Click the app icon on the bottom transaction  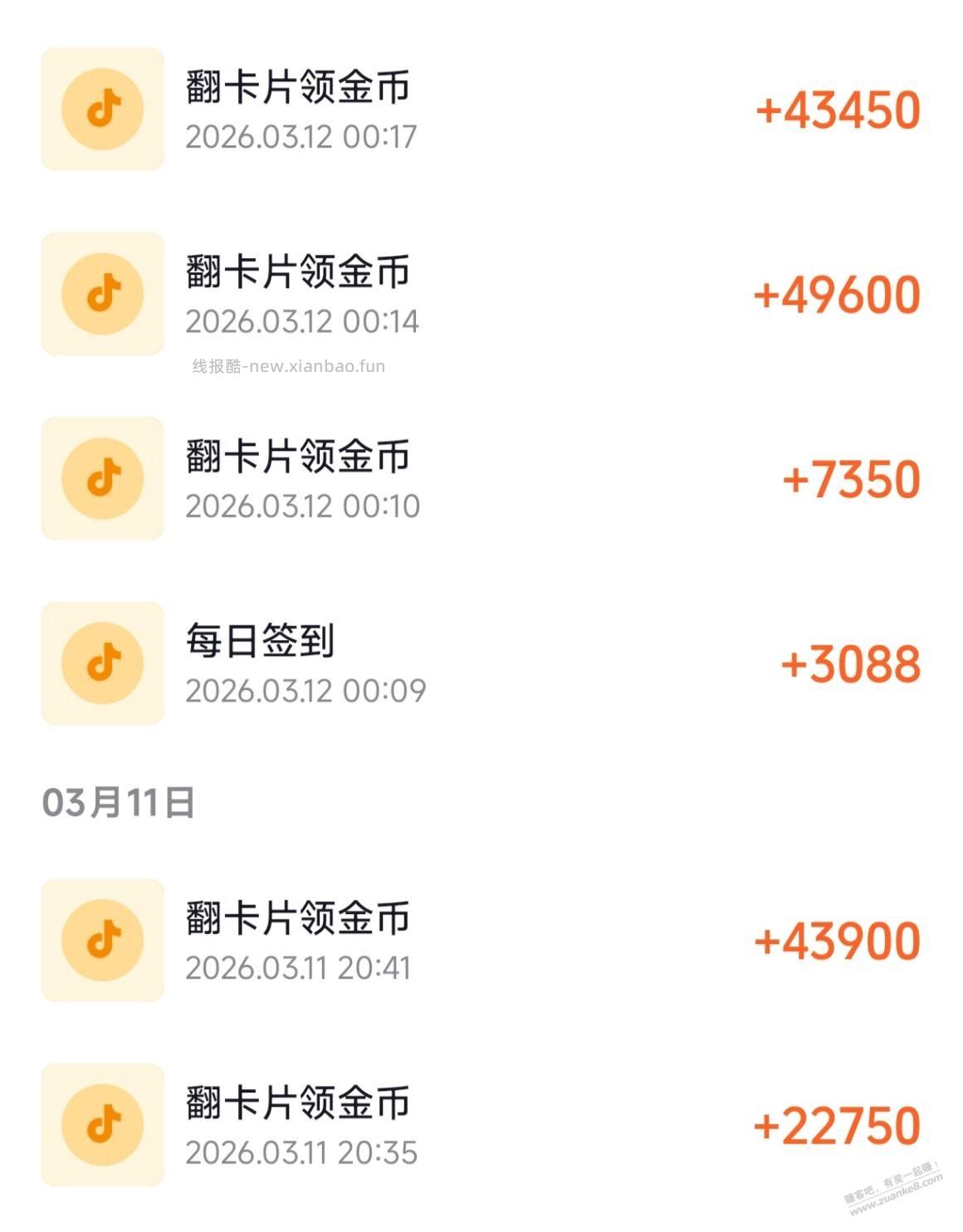coord(101,1123)
